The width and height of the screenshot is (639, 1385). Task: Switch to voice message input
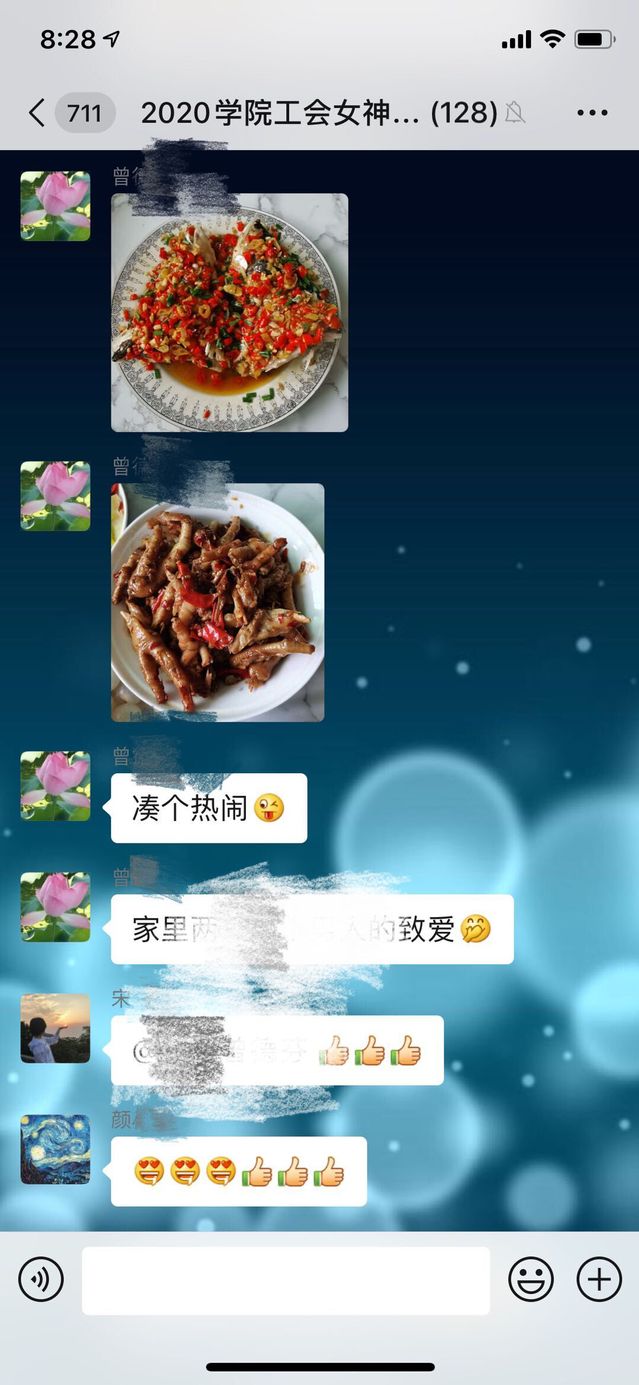point(41,1279)
